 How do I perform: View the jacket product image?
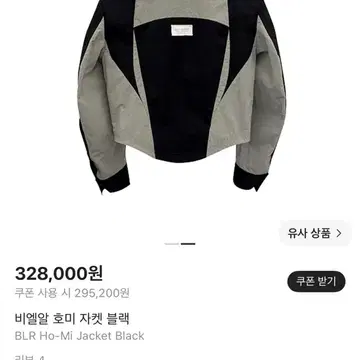[x=182, y=97]
